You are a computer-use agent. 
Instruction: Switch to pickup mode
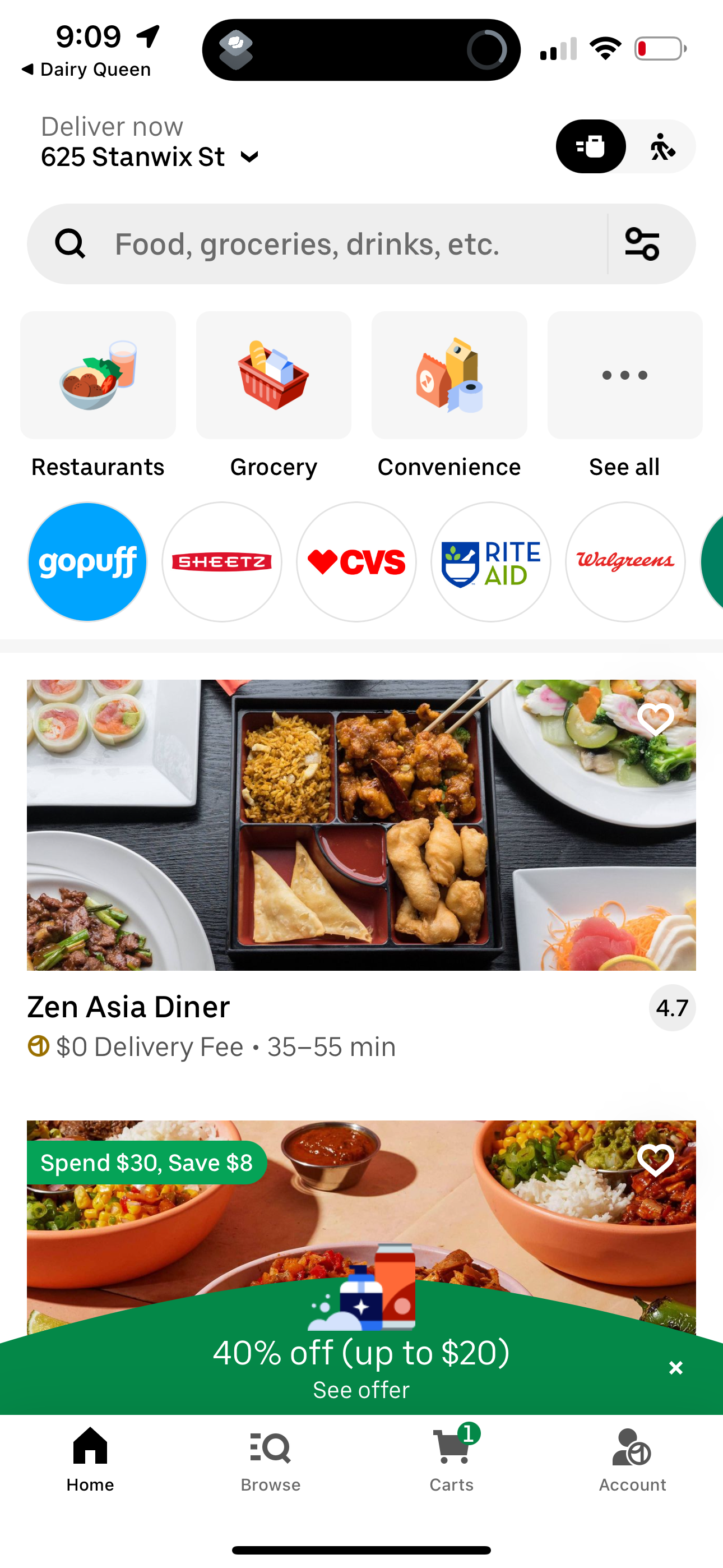coord(662,146)
